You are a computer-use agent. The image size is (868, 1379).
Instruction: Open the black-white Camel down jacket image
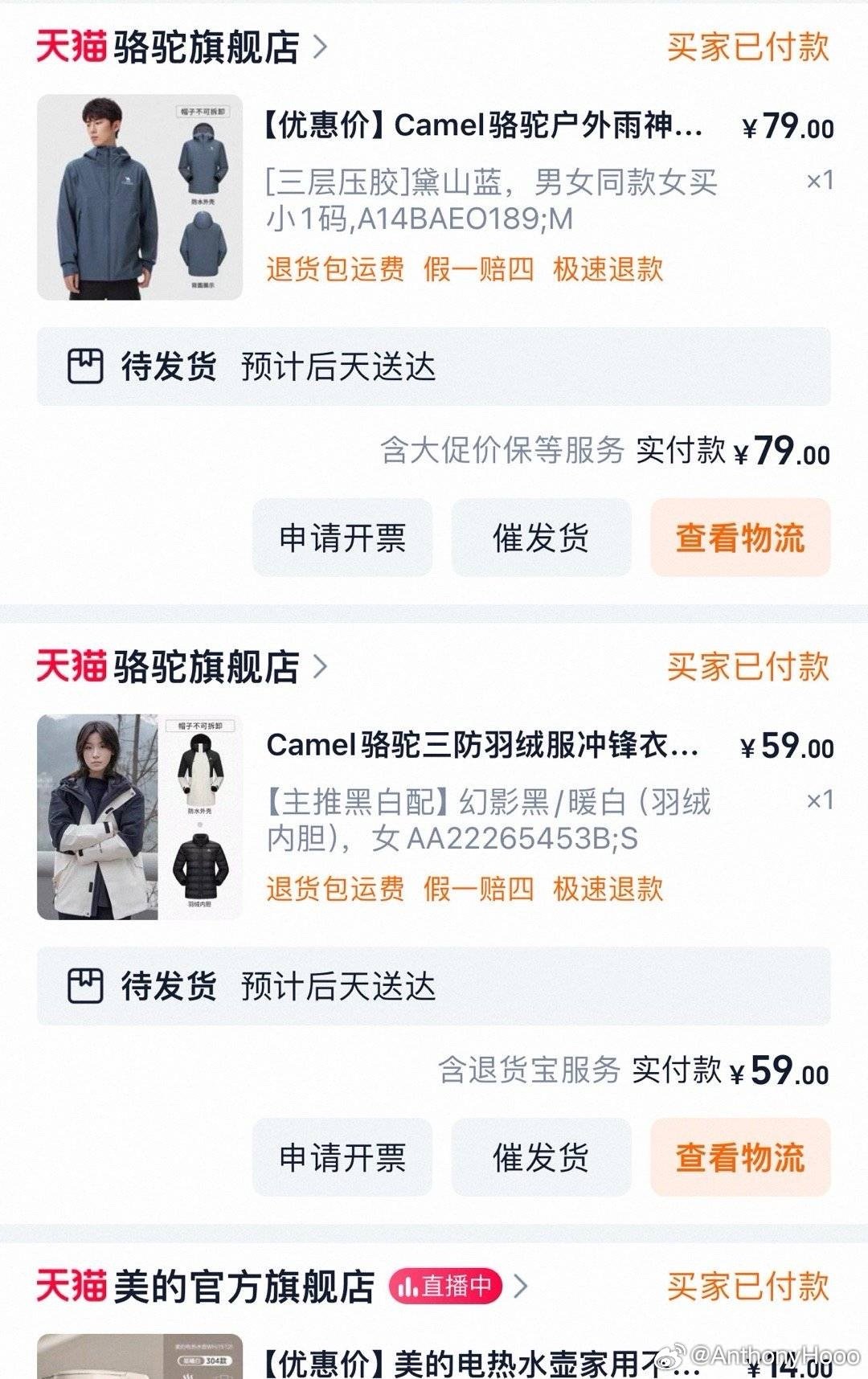pyautogui.click(x=140, y=817)
